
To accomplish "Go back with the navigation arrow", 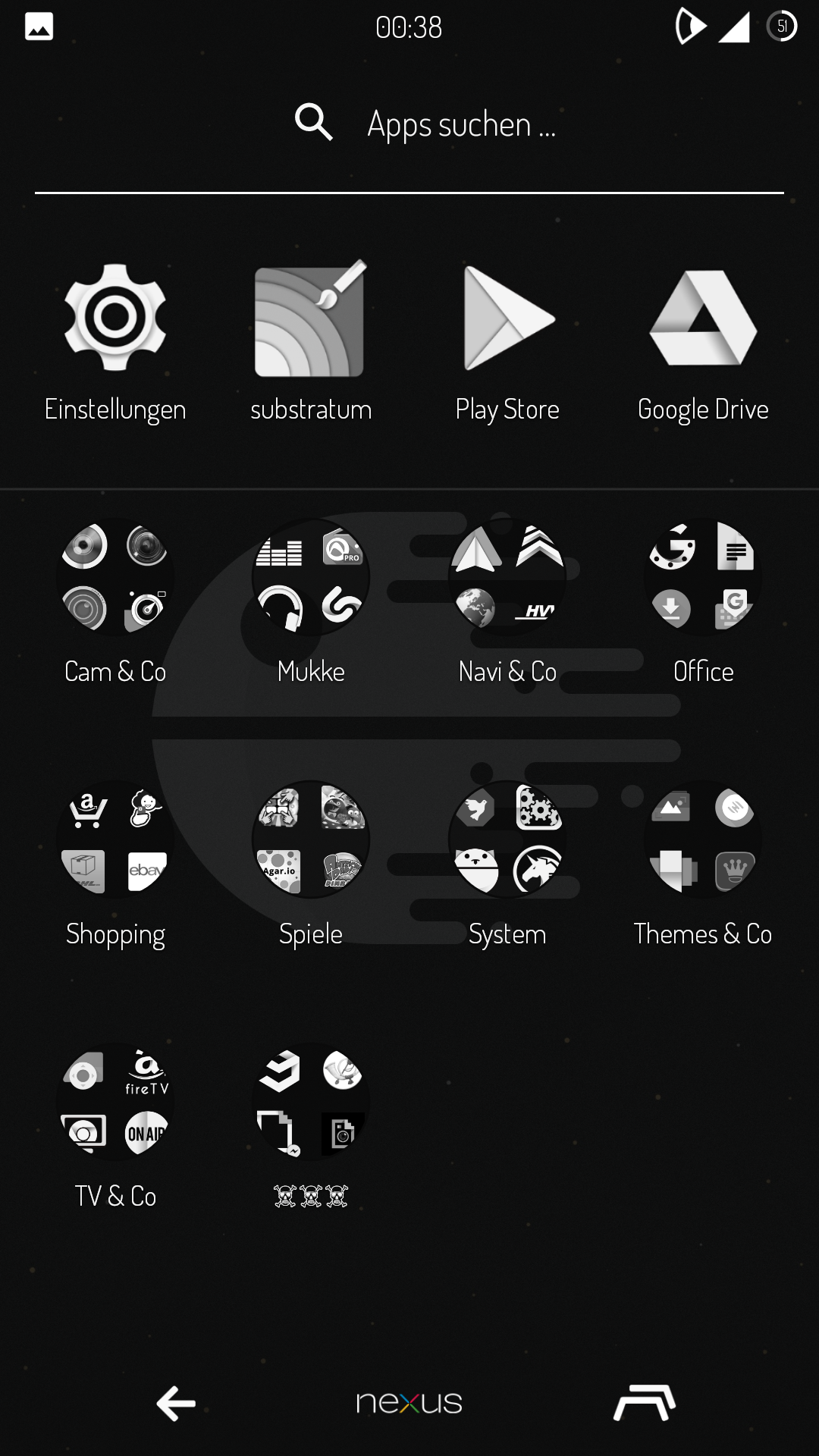I will 176,1403.
